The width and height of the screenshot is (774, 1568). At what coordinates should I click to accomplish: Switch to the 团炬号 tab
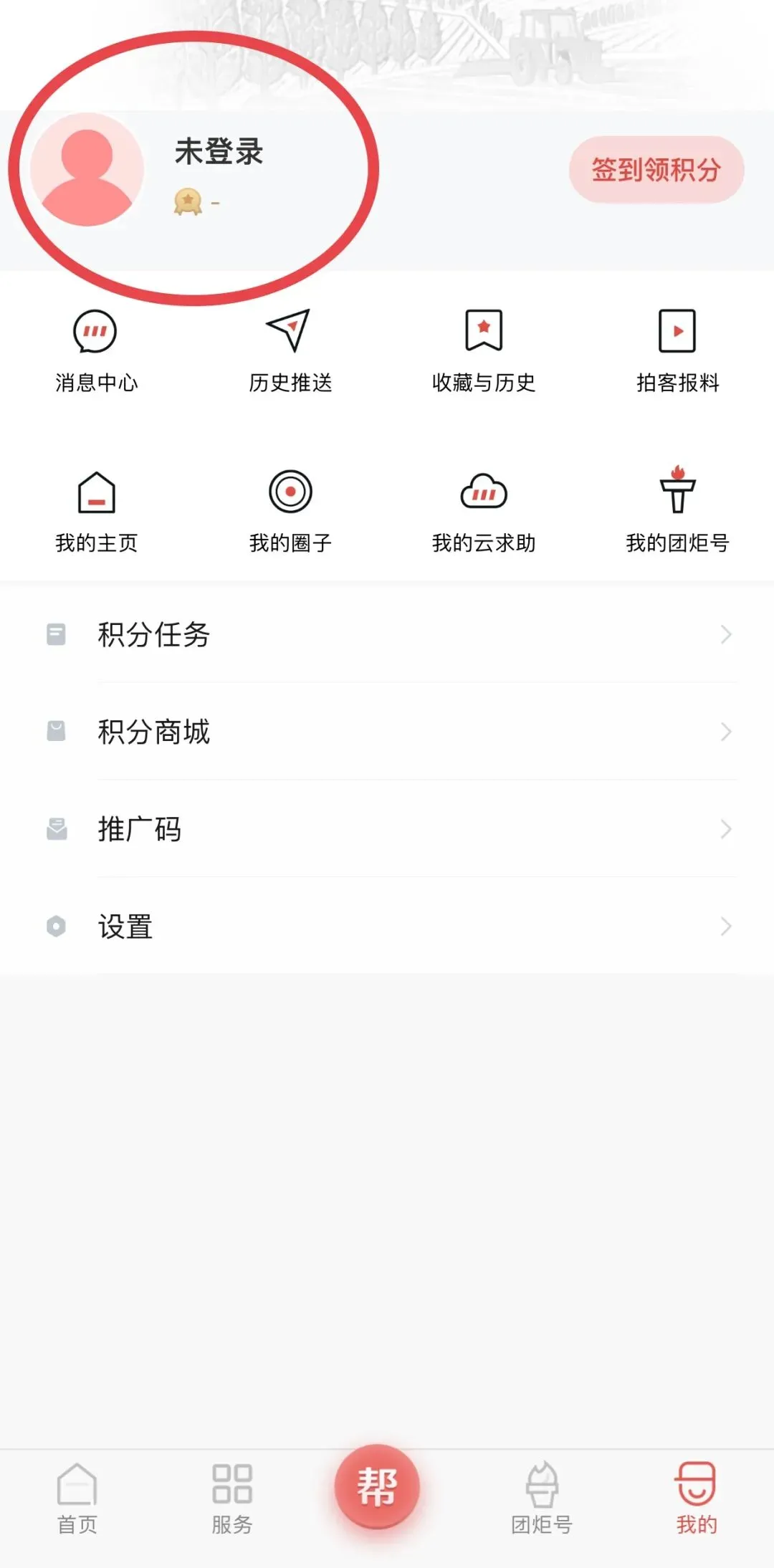click(x=542, y=1498)
